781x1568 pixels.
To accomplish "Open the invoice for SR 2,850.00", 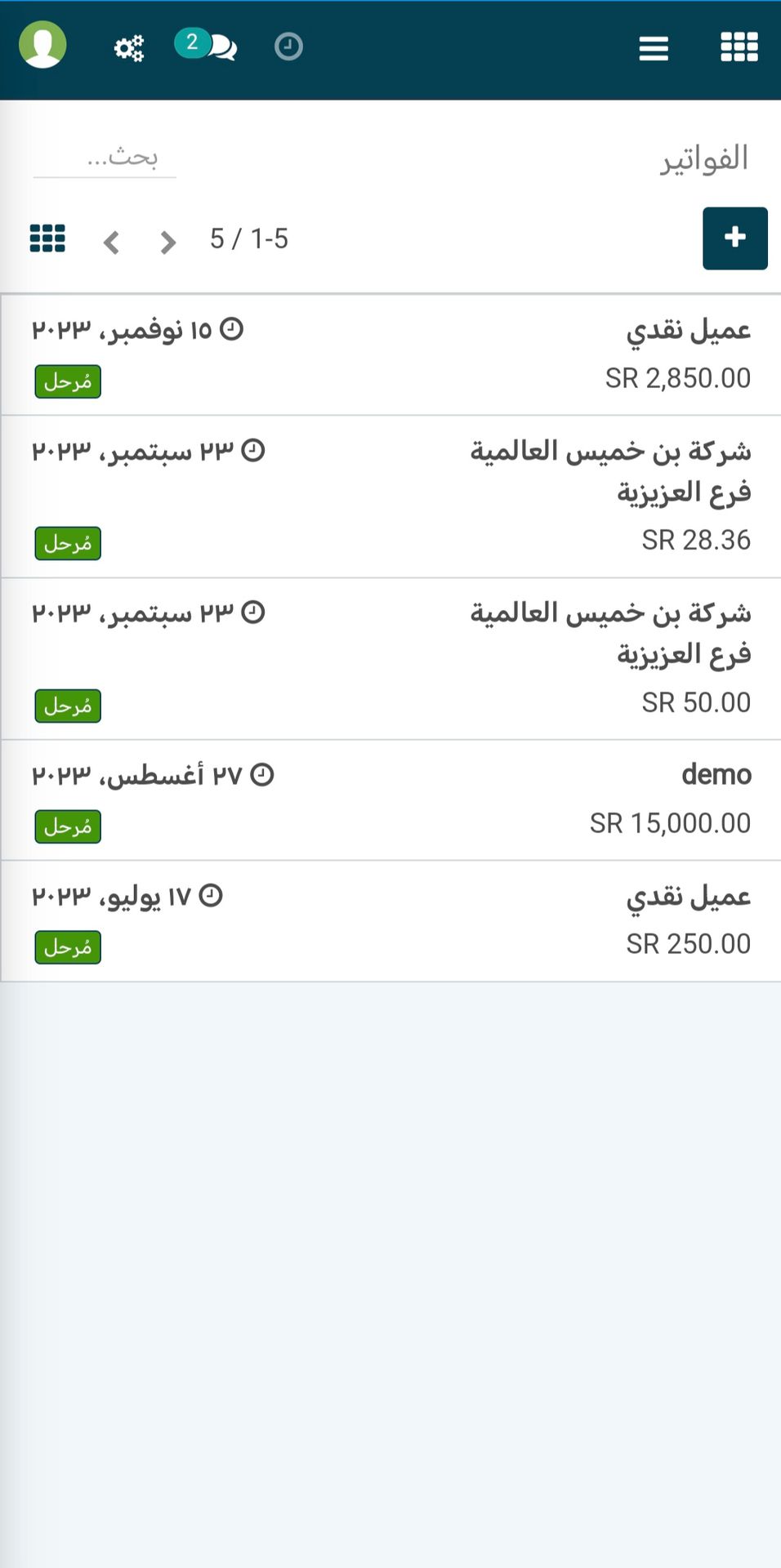I will (390, 355).
